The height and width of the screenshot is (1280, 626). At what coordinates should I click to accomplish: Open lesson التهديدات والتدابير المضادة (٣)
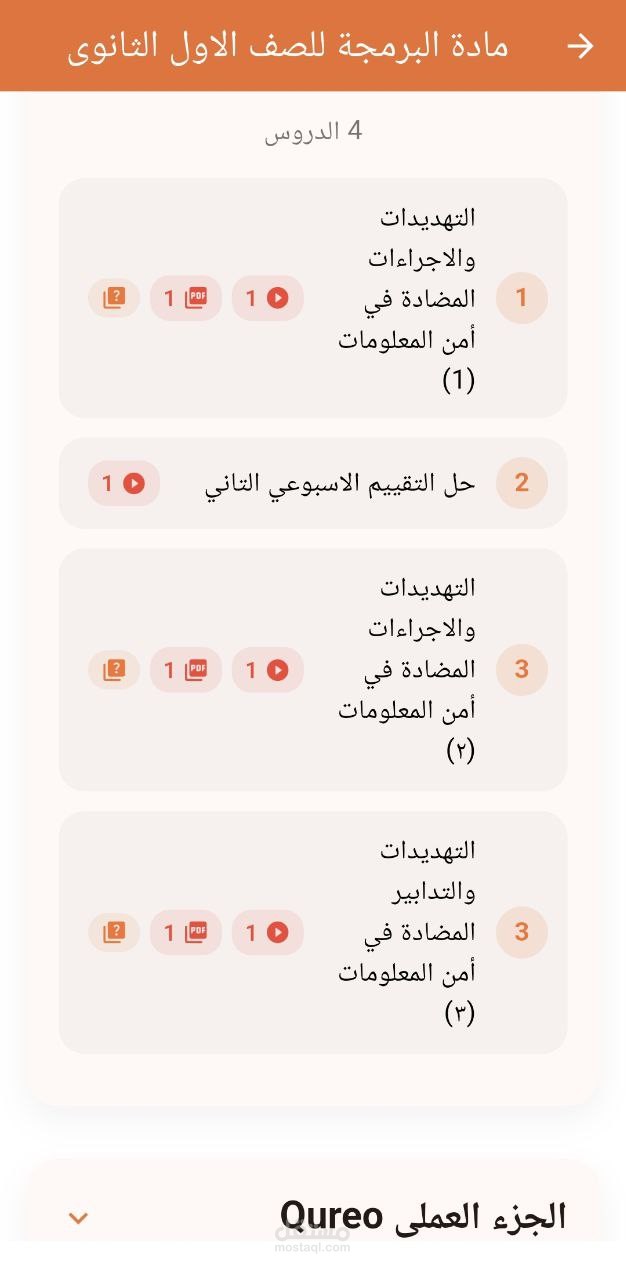[x=313, y=932]
